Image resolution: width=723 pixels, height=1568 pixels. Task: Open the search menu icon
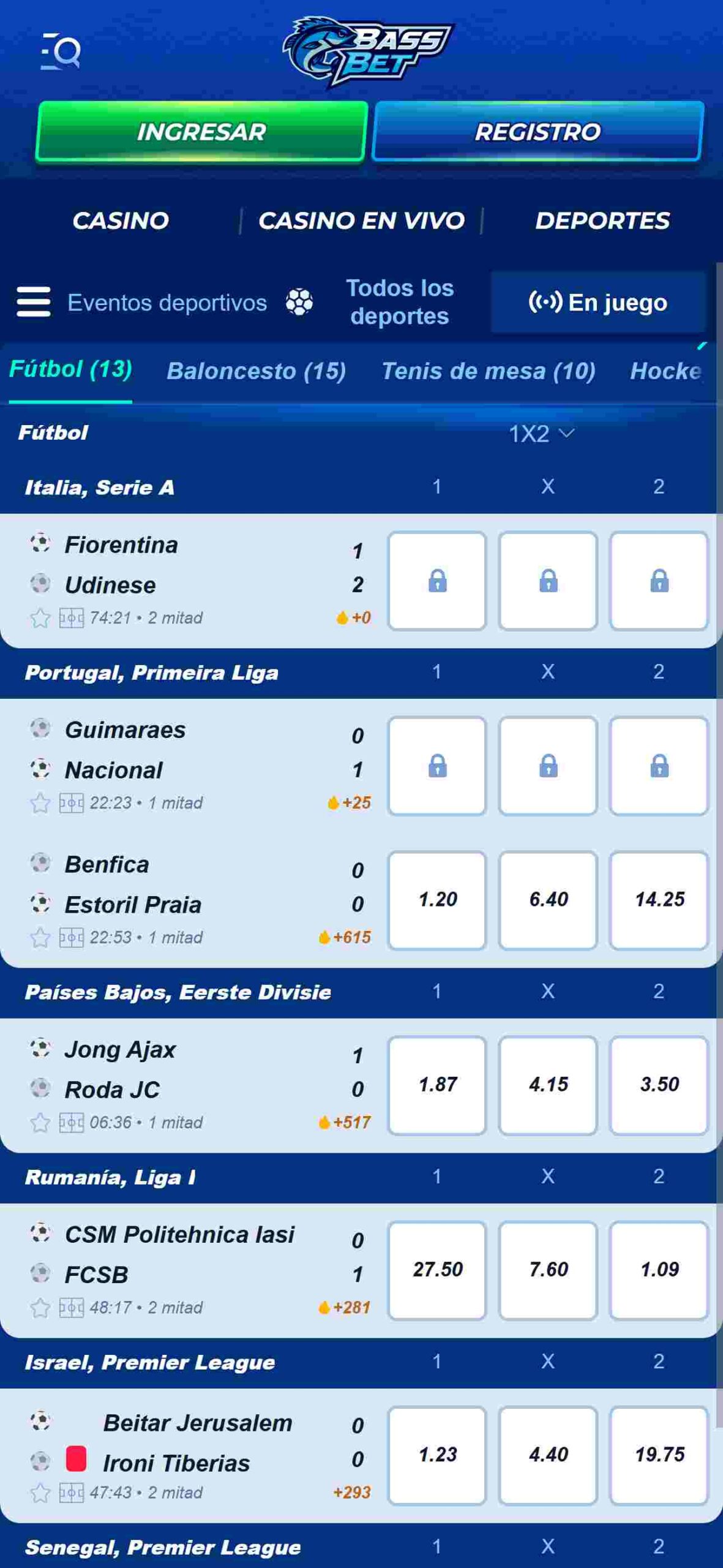(61, 51)
